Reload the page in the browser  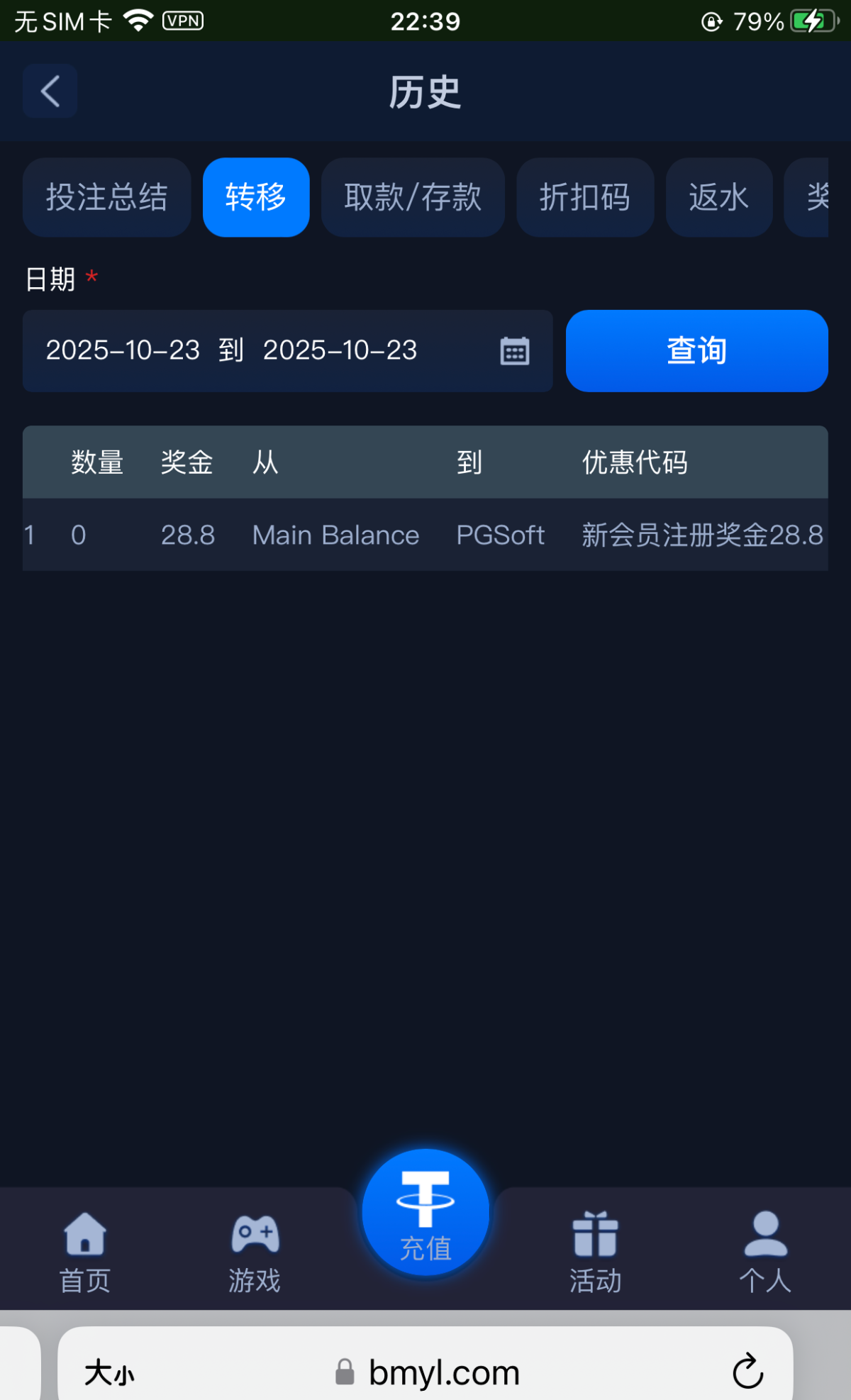click(747, 1372)
